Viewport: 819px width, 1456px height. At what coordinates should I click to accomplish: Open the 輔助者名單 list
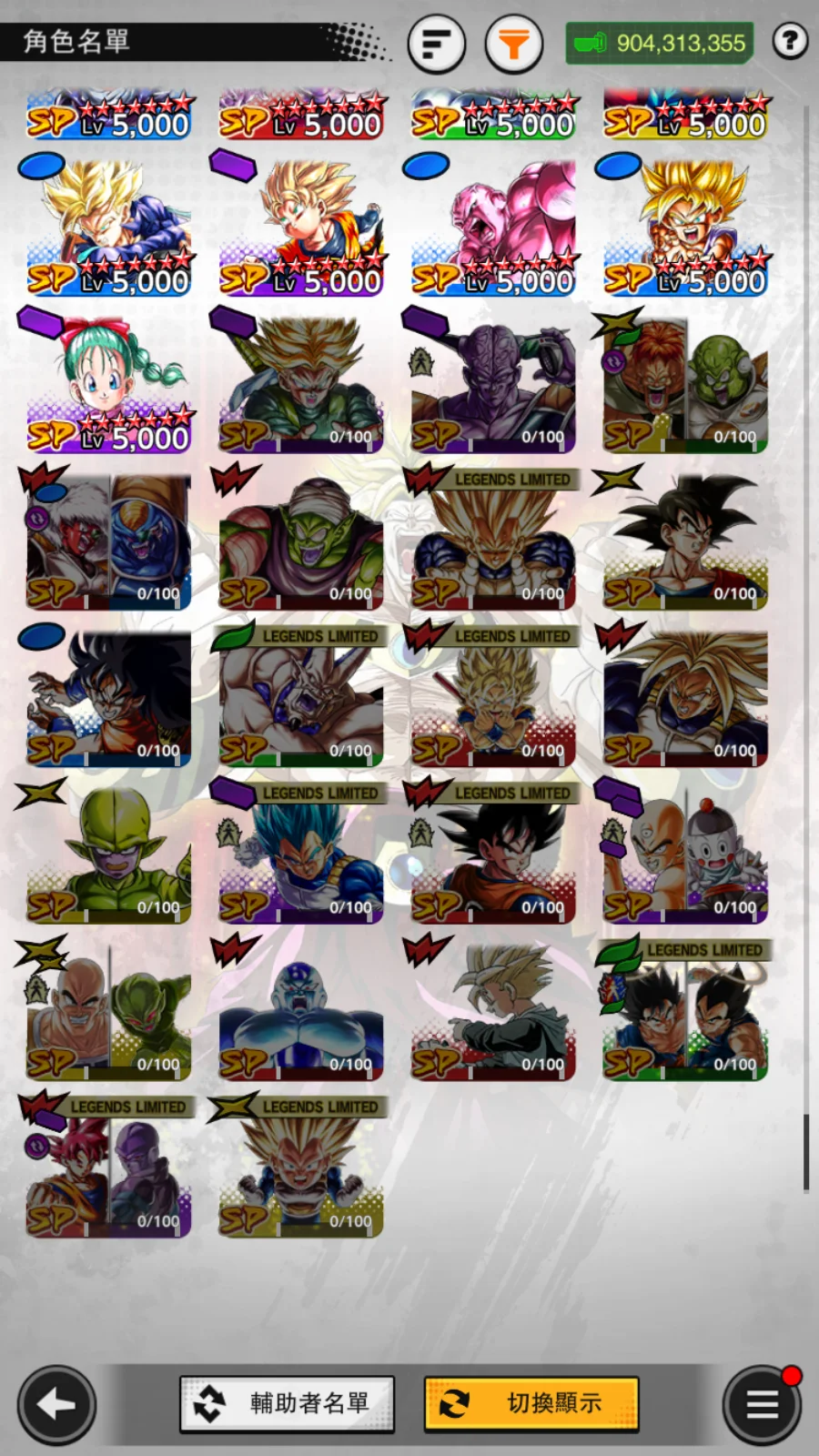(x=287, y=1403)
